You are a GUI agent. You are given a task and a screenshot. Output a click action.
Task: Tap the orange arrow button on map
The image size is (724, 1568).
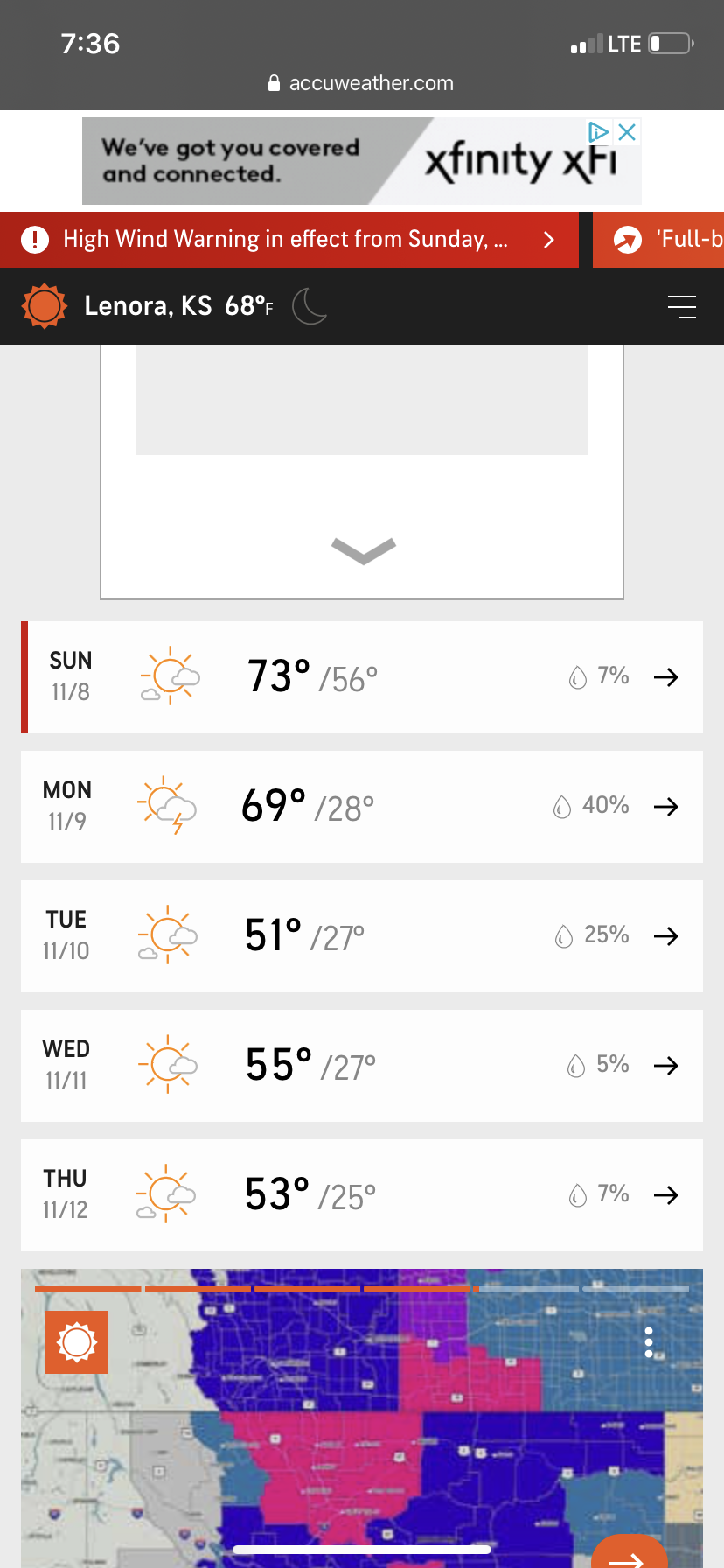pos(629,1552)
